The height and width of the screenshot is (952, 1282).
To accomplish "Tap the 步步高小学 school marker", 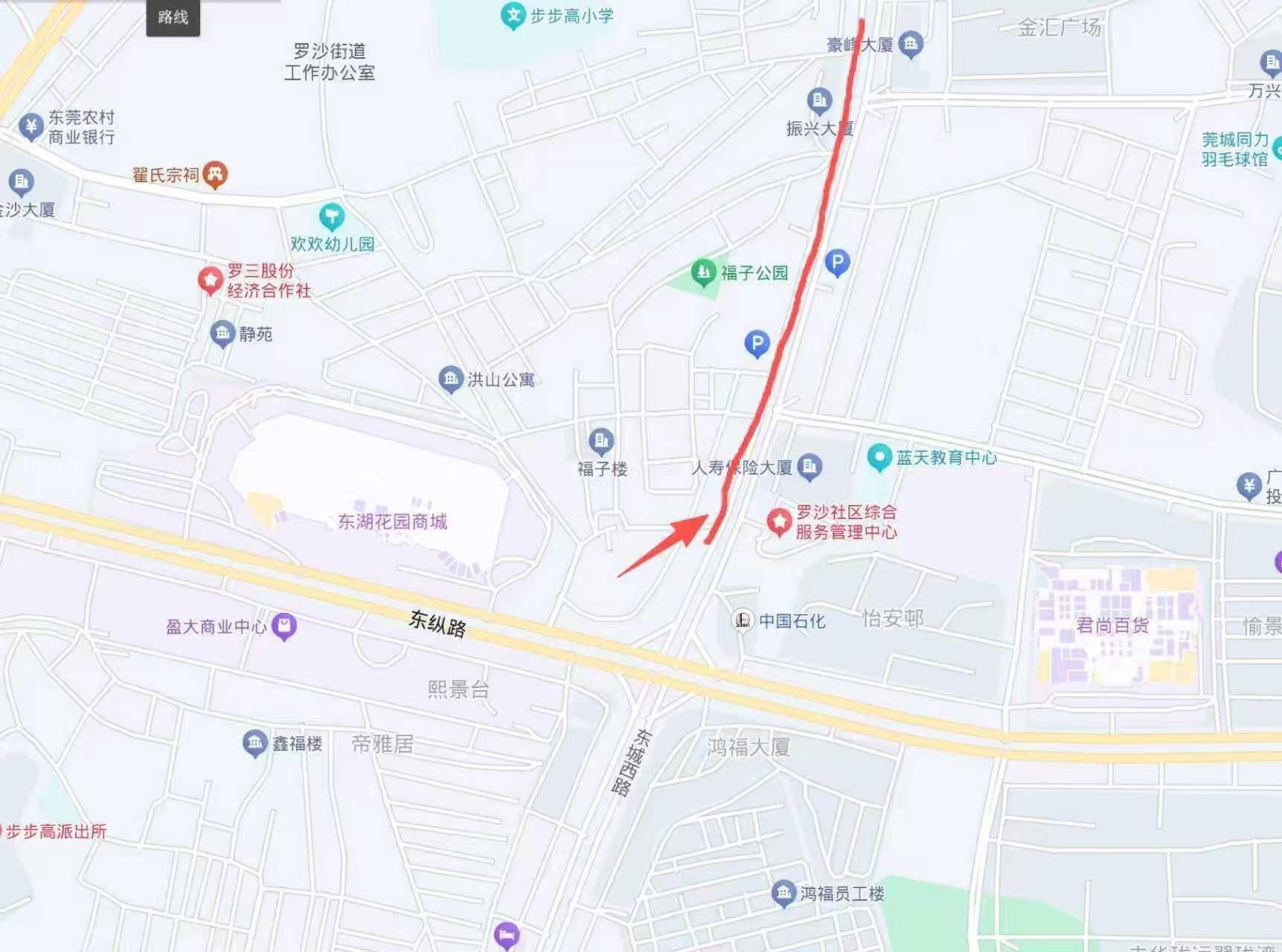I will point(513,15).
